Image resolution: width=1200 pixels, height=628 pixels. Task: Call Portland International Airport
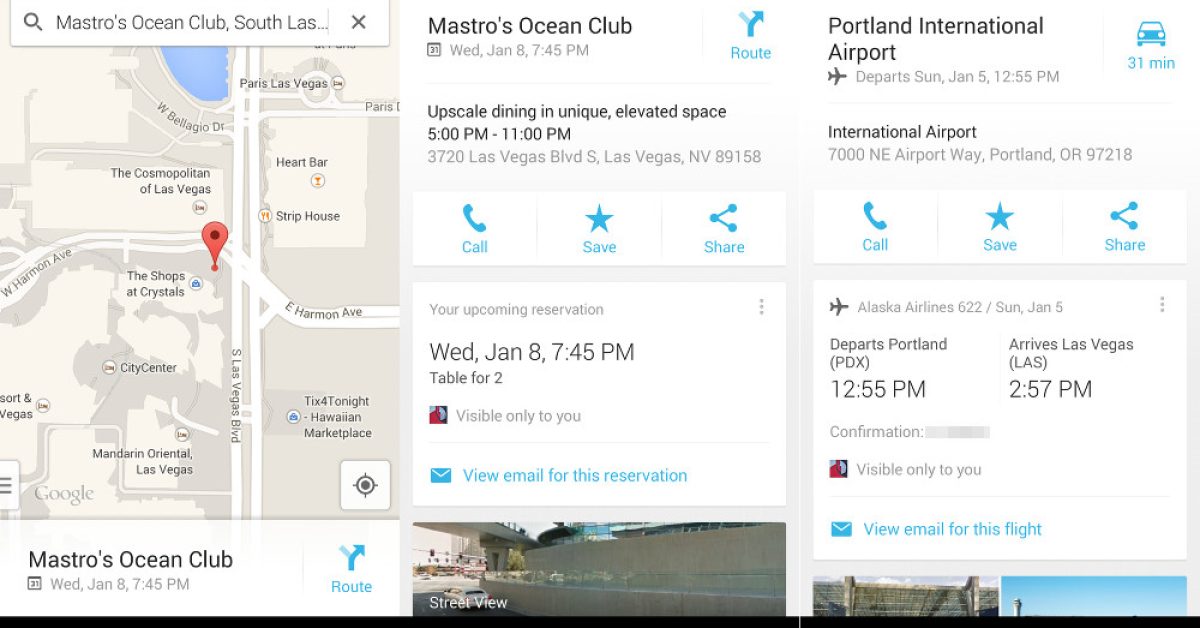tap(875, 226)
